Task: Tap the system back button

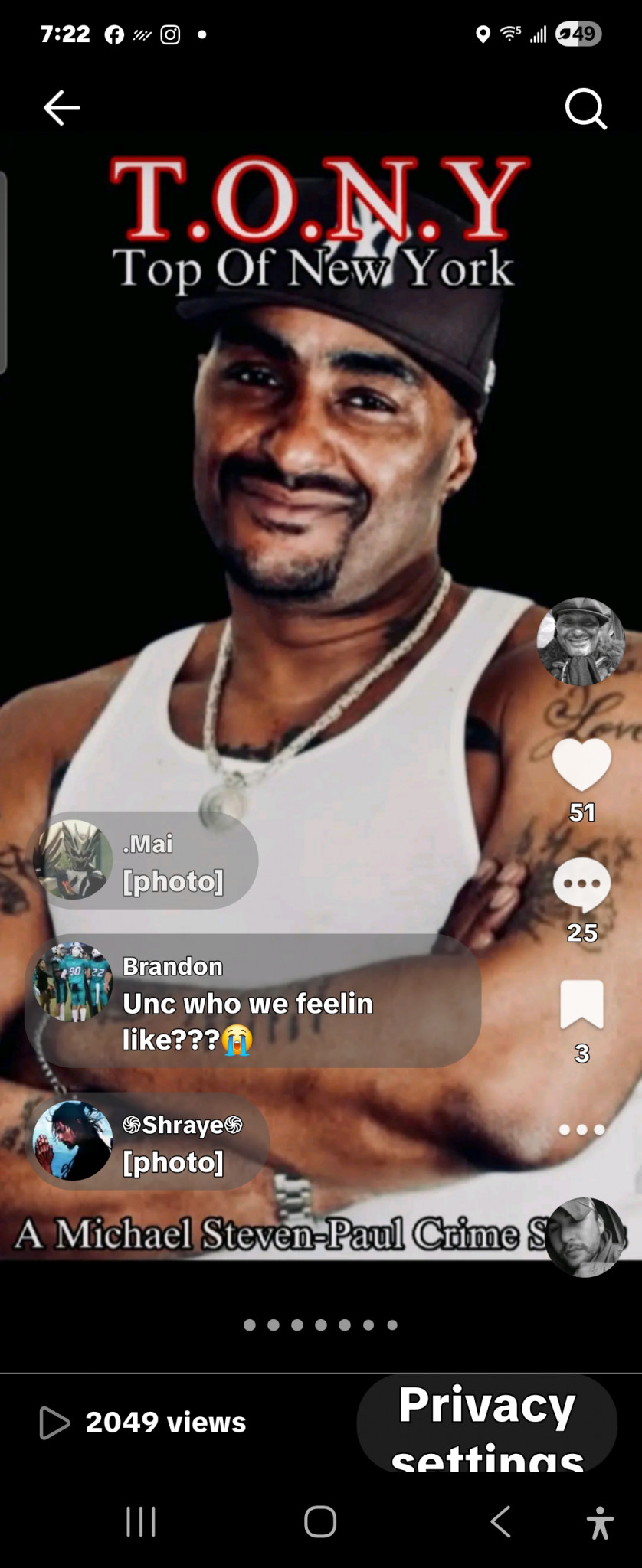Action: click(x=500, y=1521)
